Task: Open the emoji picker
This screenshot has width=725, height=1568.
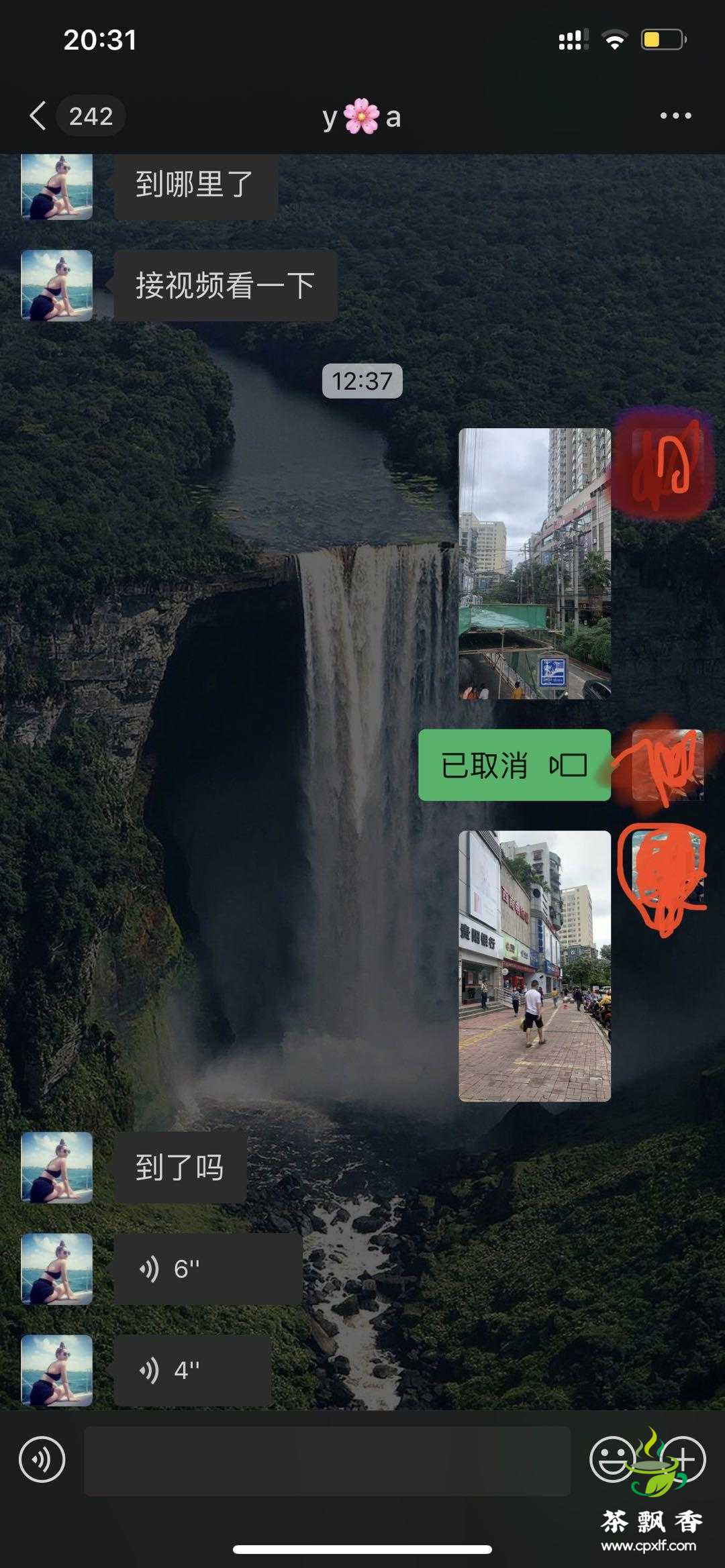Action: 612,1459
